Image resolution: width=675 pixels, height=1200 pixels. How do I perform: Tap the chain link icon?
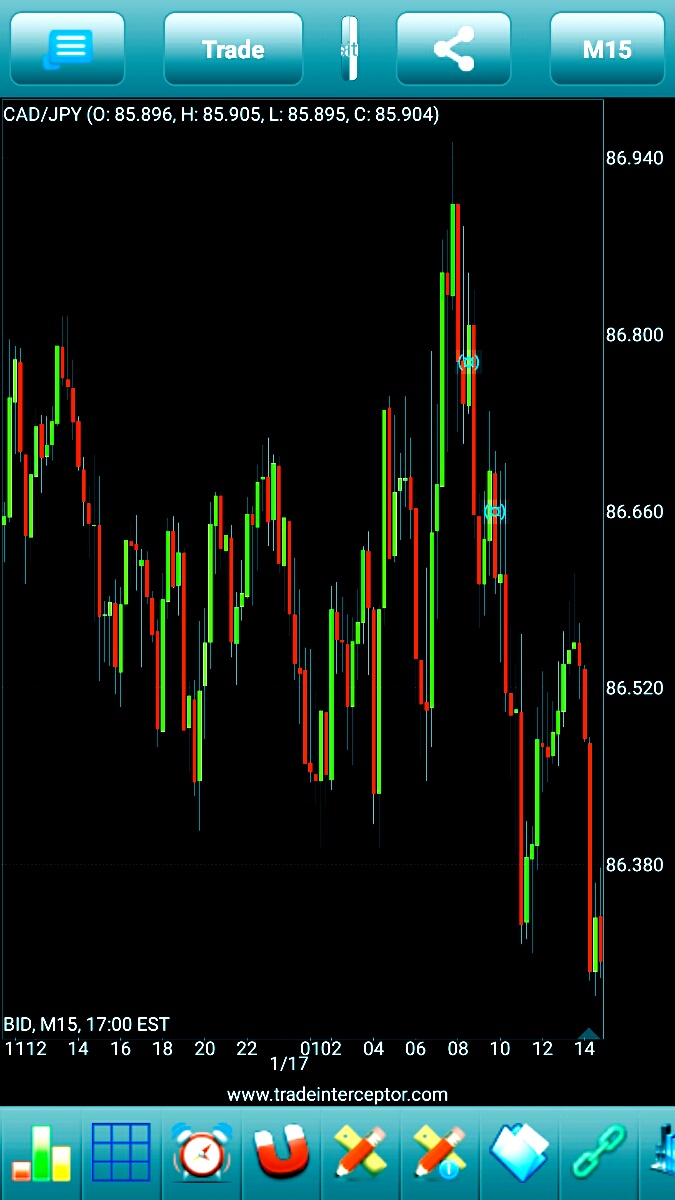coord(599,1153)
